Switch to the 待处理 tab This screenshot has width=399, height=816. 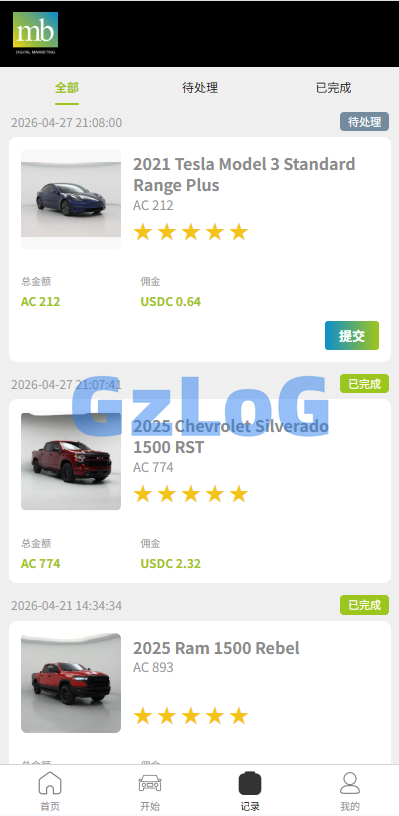pyautogui.click(x=200, y=88)
